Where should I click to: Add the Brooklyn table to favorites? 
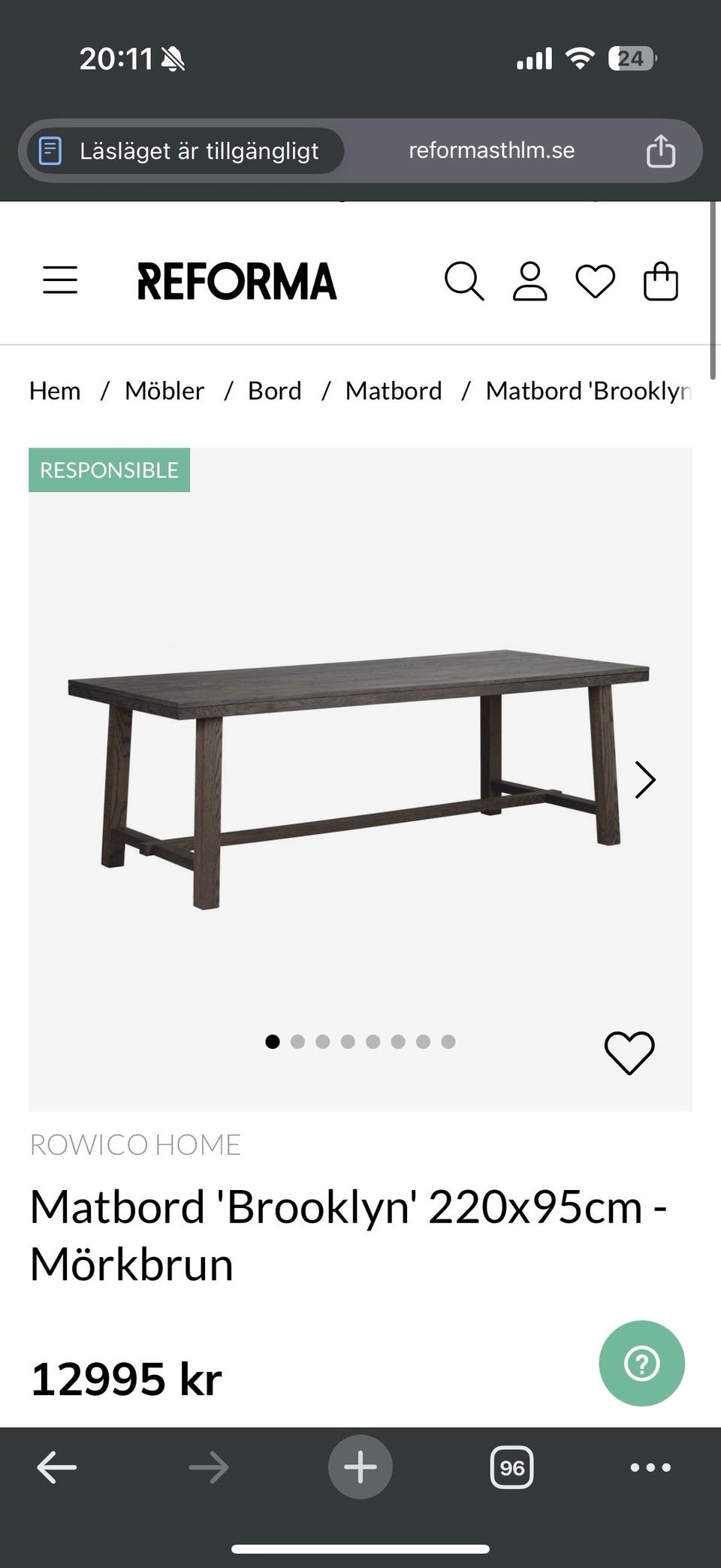[629, 1053]
